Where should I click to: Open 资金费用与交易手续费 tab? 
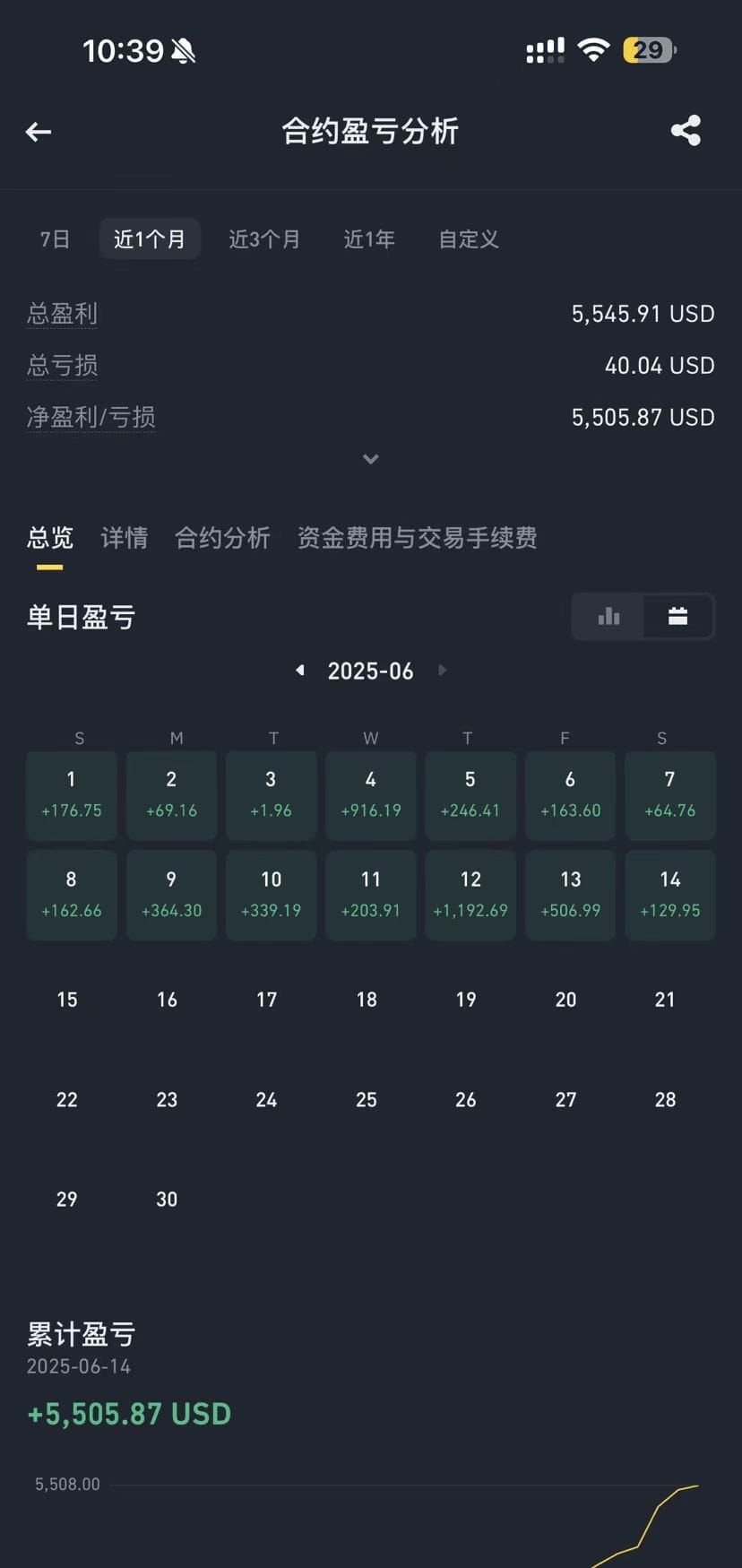pos(417,538)
